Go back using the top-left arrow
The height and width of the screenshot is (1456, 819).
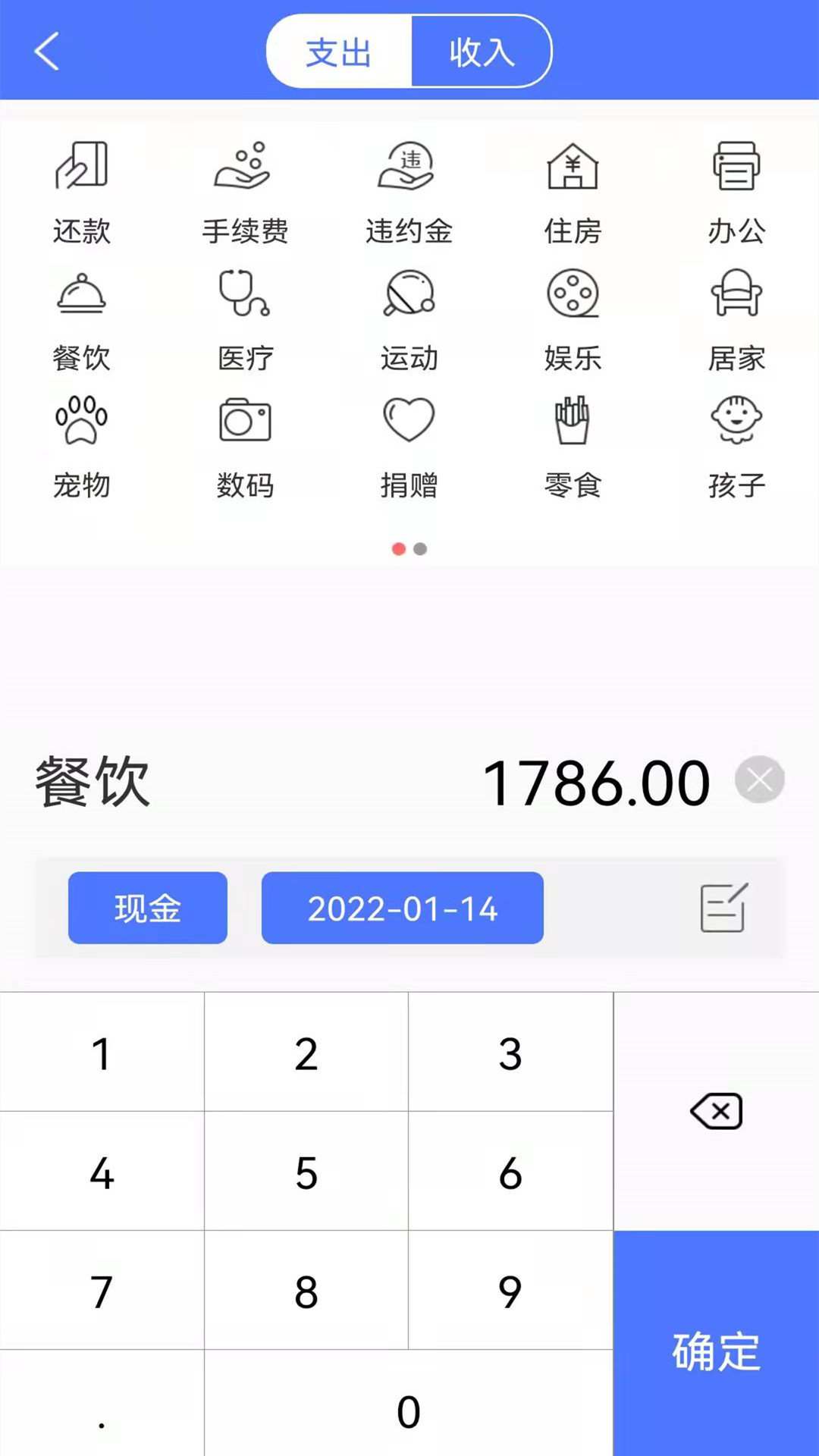(47, 52)
